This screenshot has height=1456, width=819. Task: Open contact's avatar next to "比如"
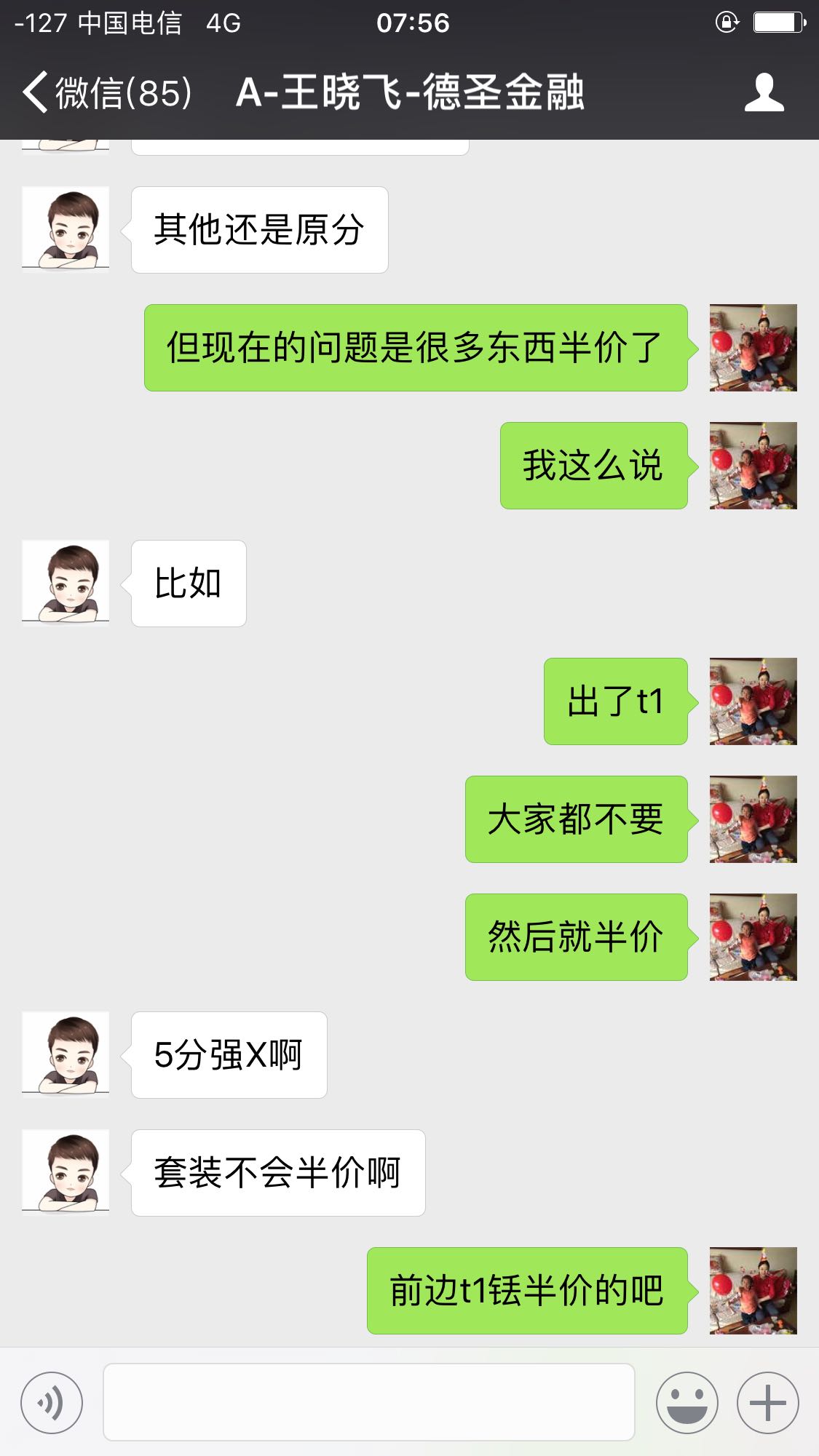tap(66, 582)
